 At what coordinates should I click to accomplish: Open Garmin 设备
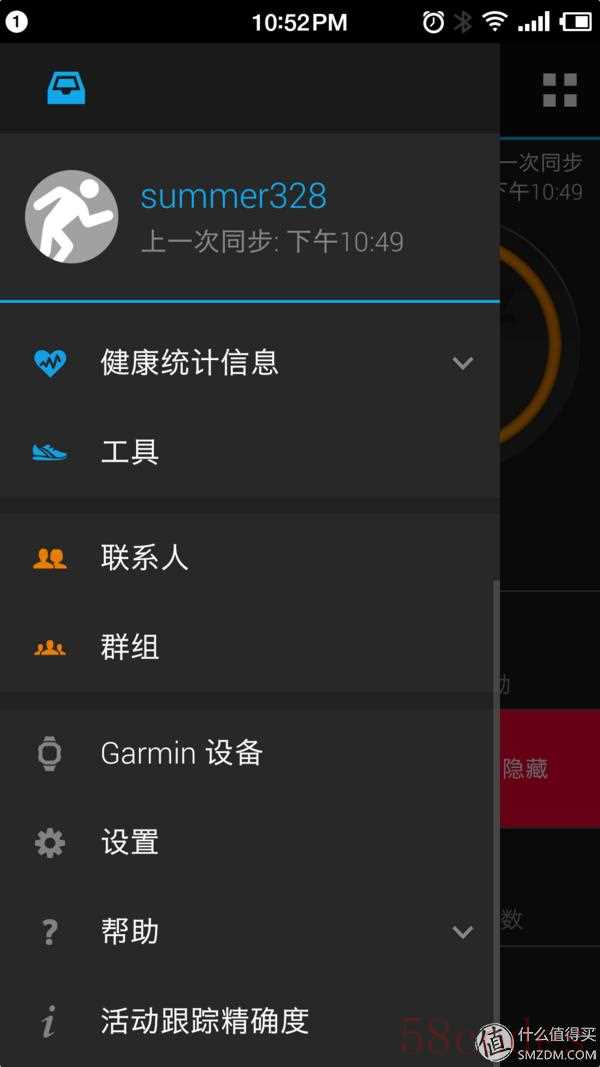click(x=181, y=753)
